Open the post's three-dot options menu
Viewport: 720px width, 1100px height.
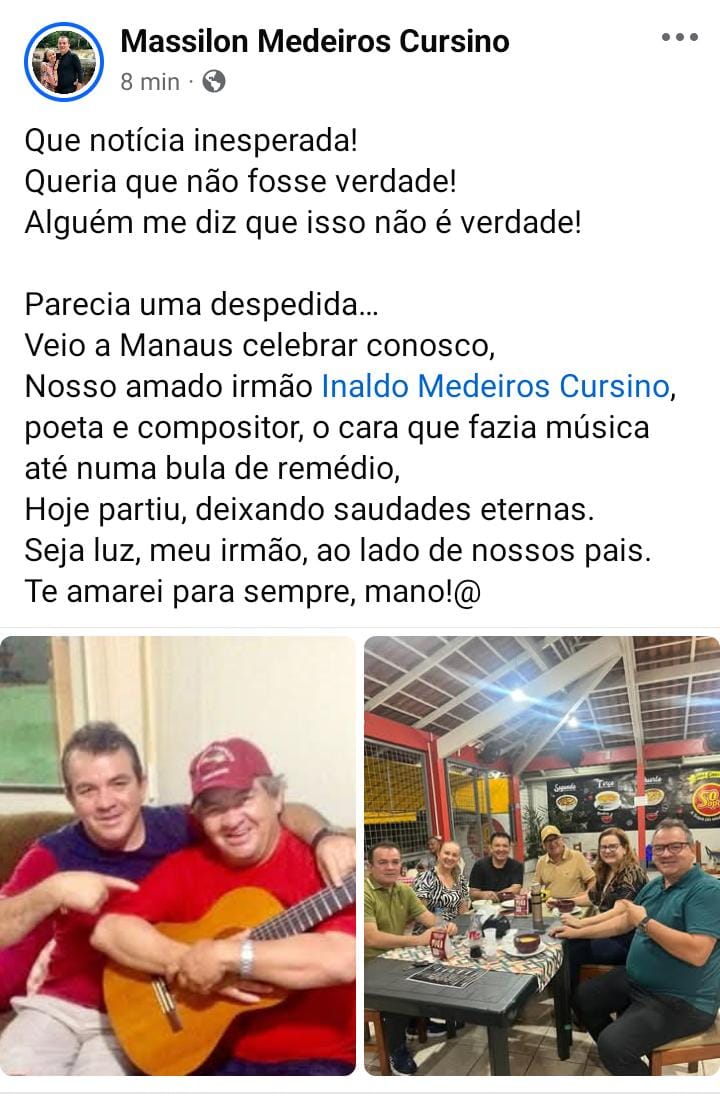coord(679,38)
